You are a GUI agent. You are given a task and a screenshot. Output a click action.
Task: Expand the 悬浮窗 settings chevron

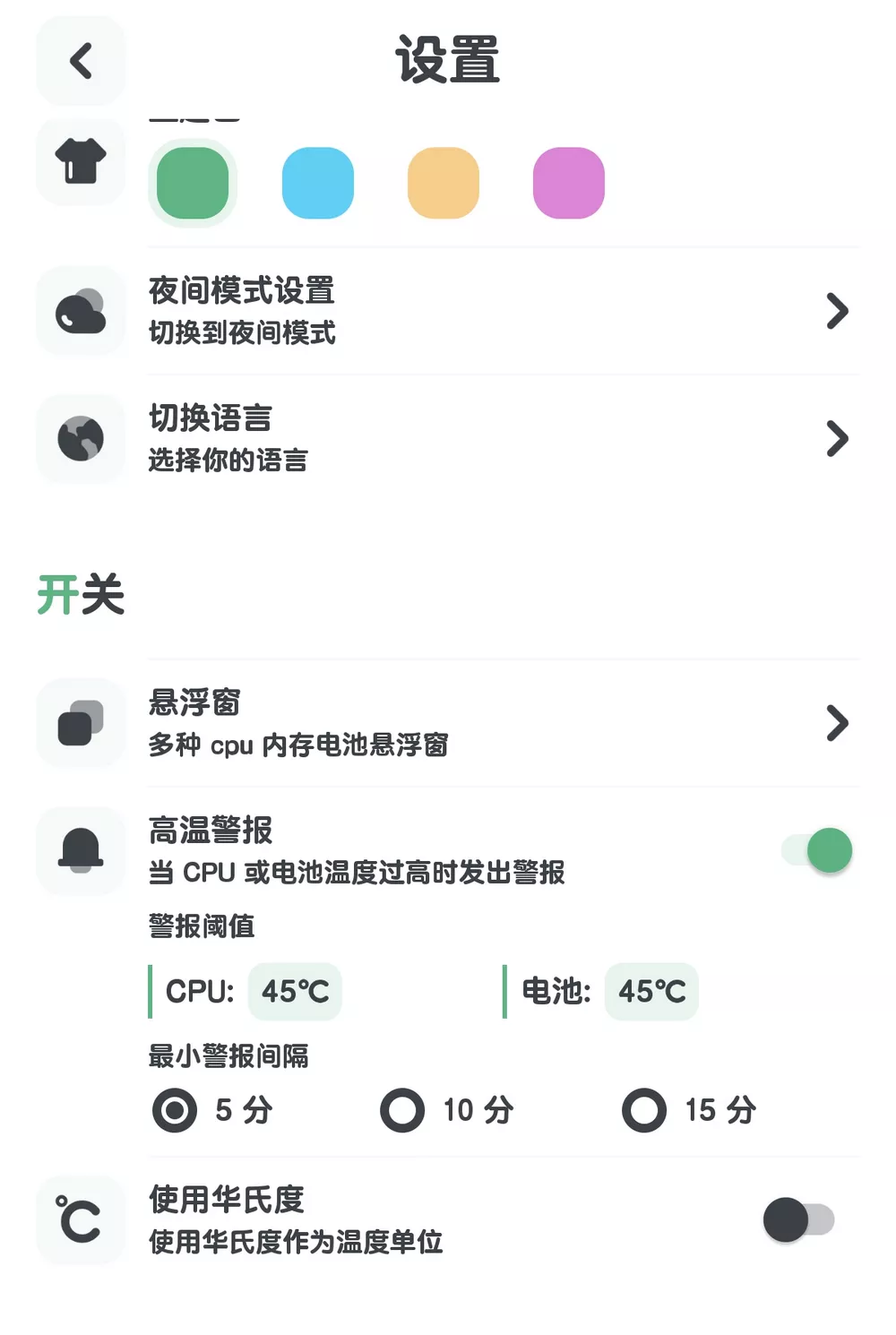tap(839, 723)
